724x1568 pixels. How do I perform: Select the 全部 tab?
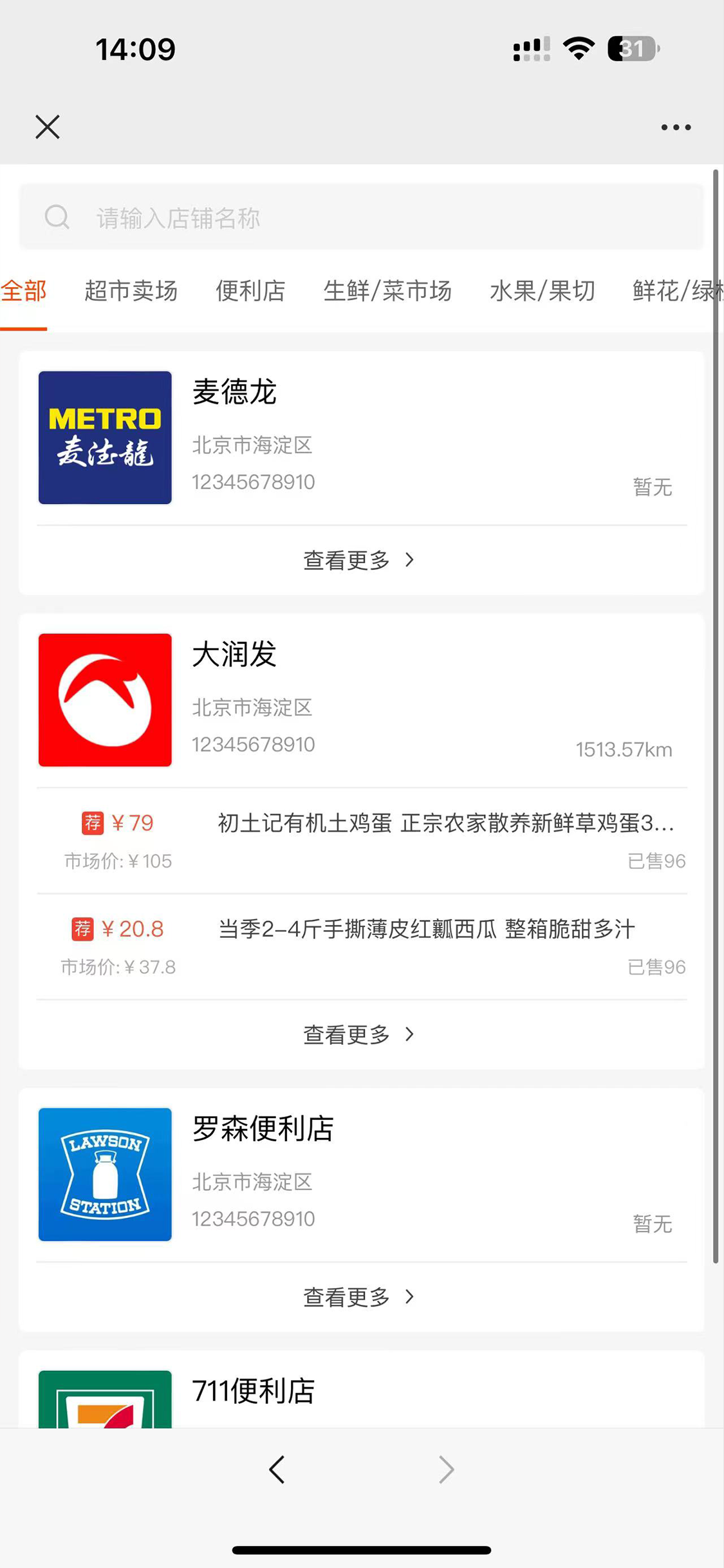coord(24,291)
